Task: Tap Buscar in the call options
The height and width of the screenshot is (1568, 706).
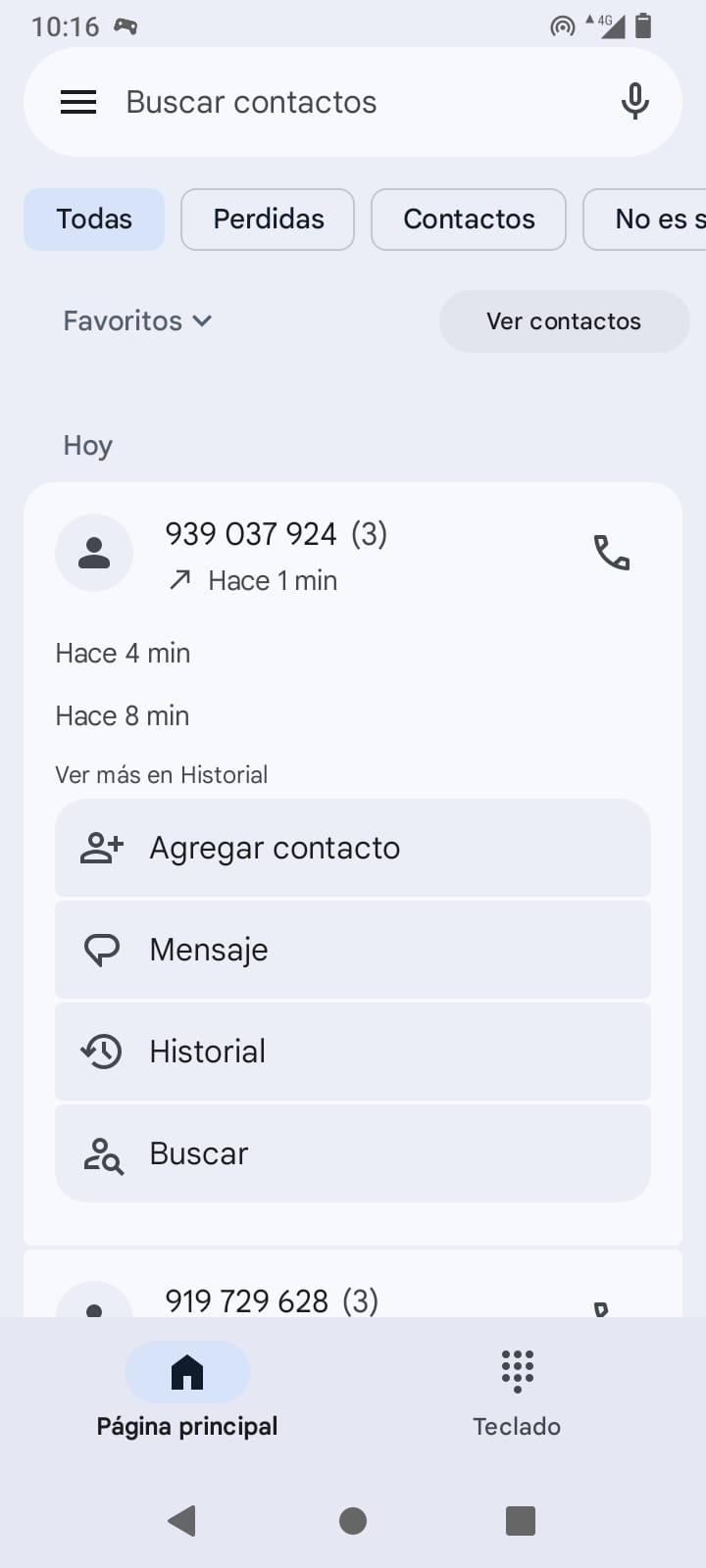Action: coord(353,1153)
